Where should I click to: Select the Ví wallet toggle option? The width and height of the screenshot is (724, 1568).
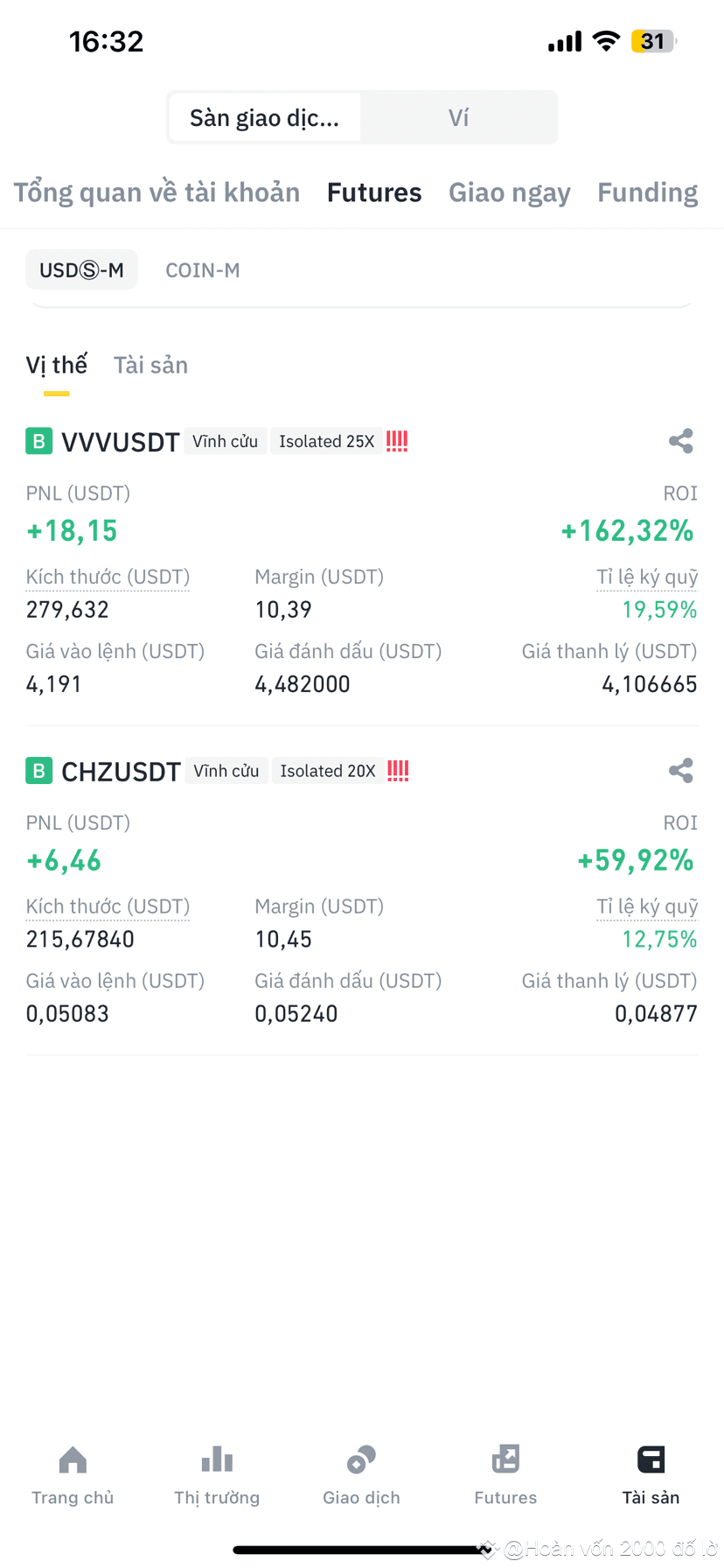(459, 116)
